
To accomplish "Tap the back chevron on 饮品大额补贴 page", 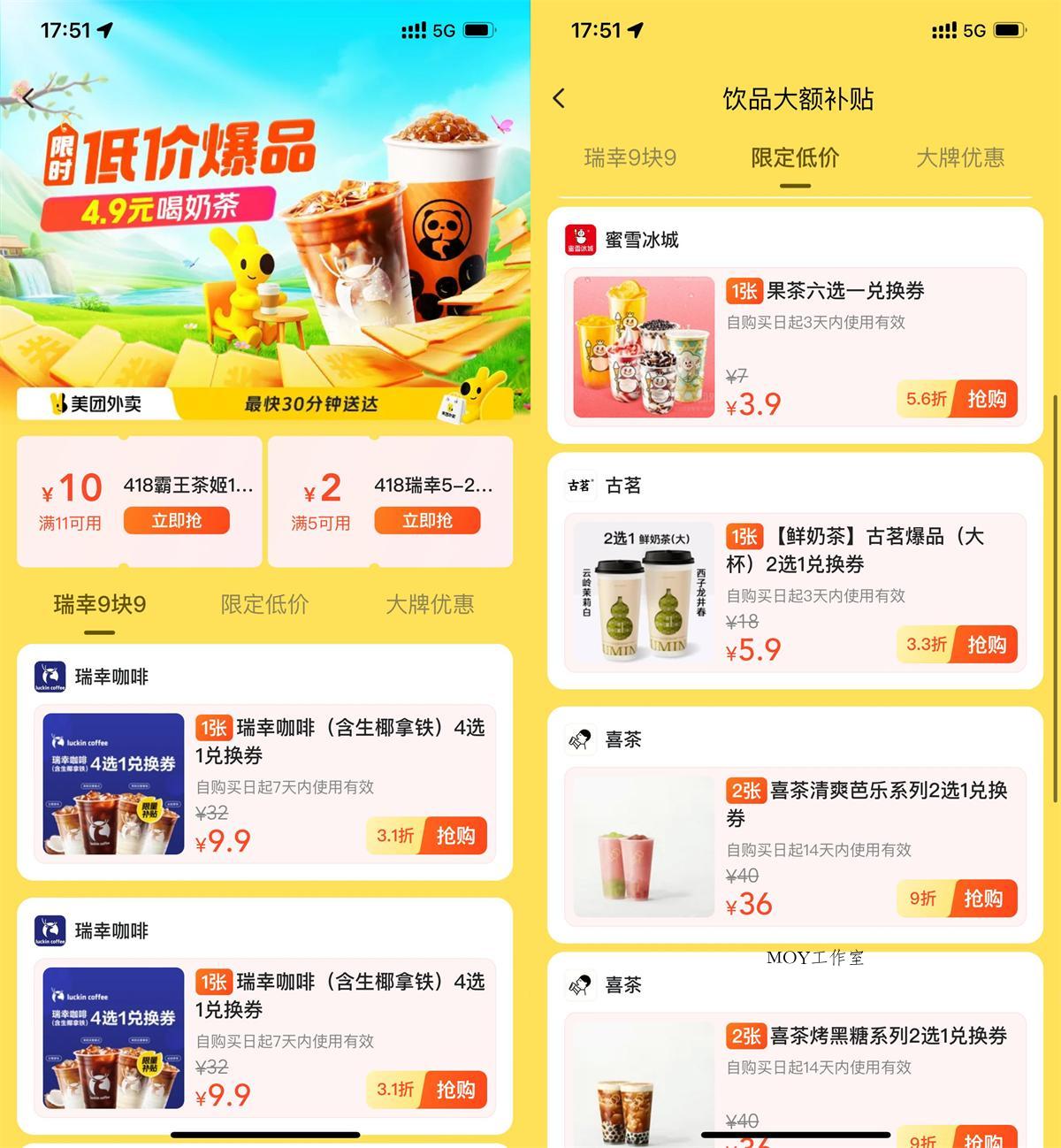I will 559,99.
